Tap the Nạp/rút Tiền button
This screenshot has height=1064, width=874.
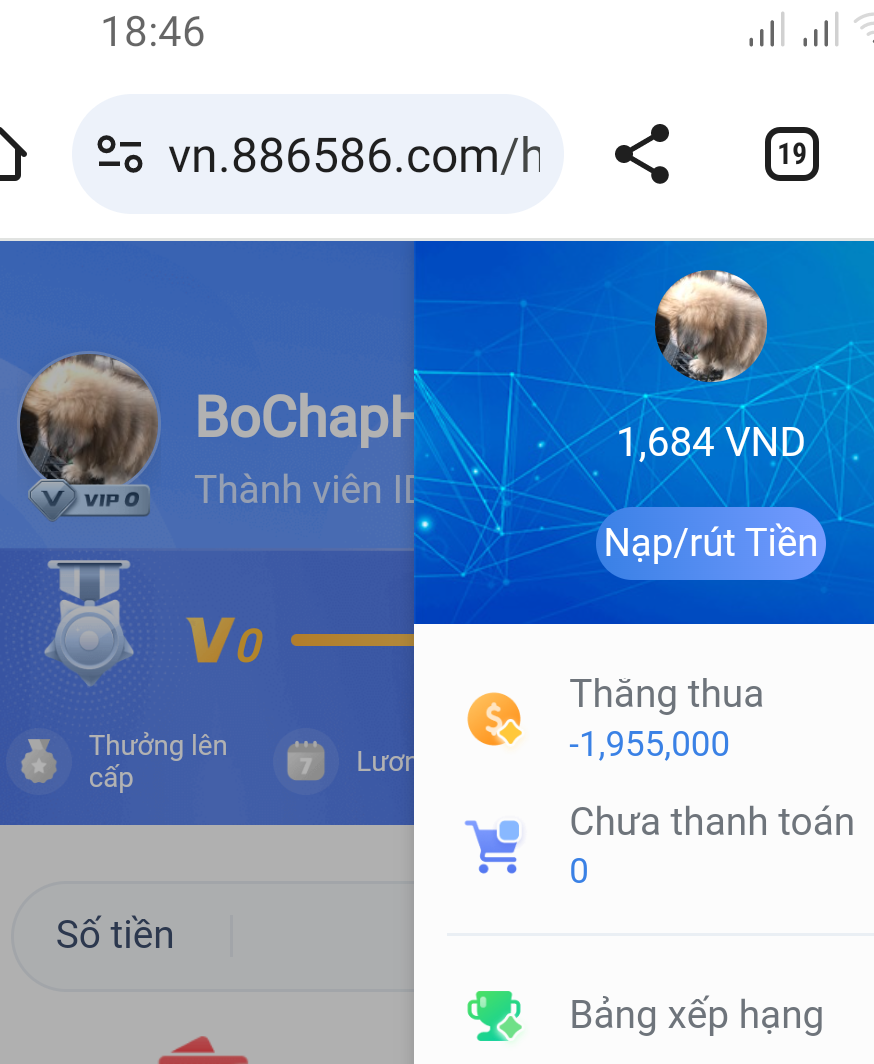point(711,544)
